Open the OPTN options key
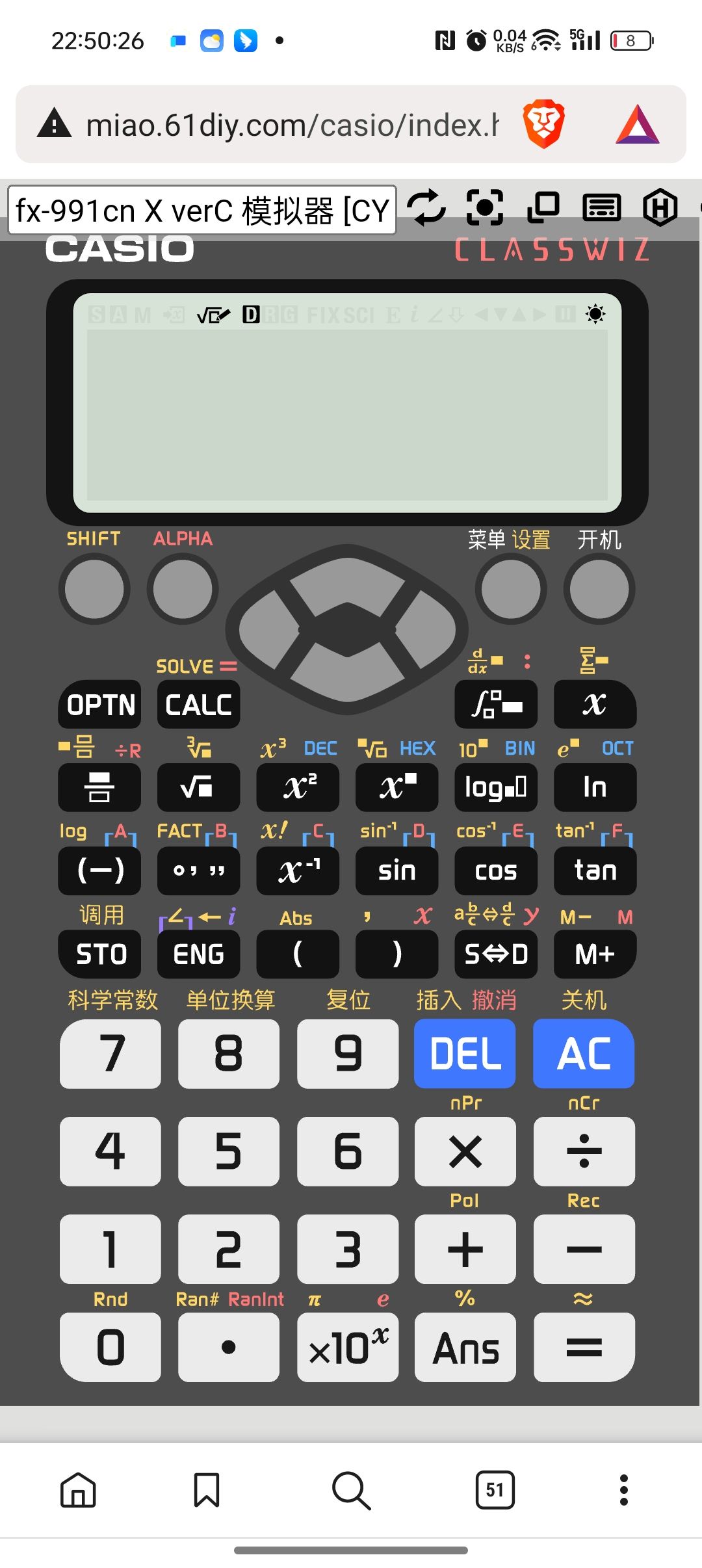Screen dimensions: 702x1568 pyautogui.click(x=100, y=705)
